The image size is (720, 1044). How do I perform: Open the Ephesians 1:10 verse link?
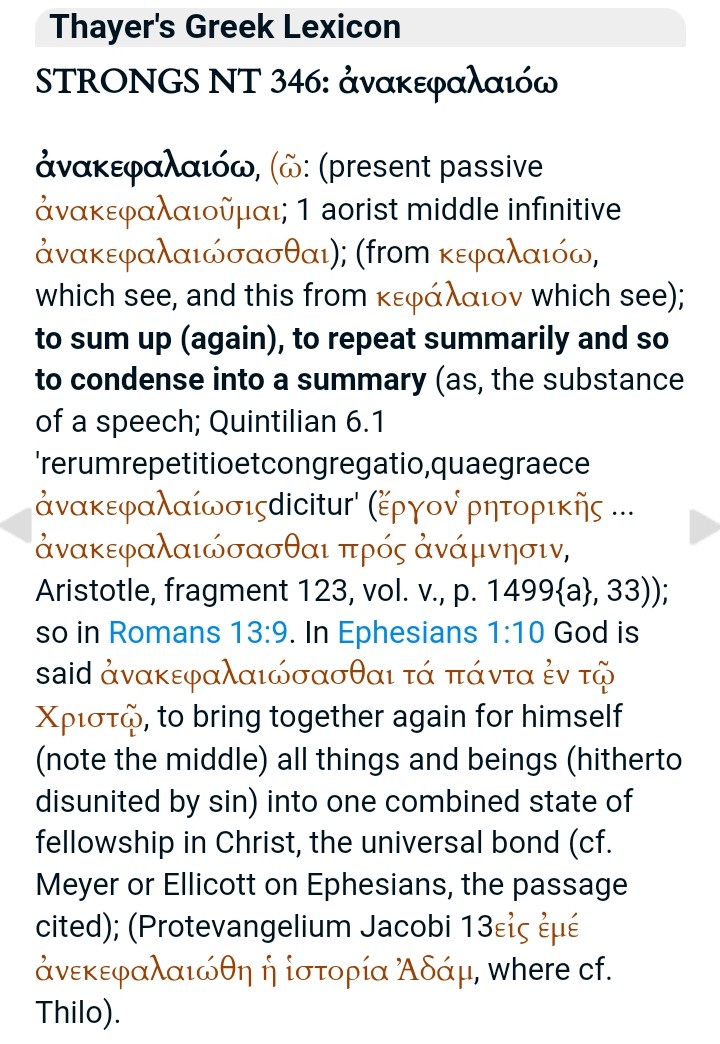442,633
